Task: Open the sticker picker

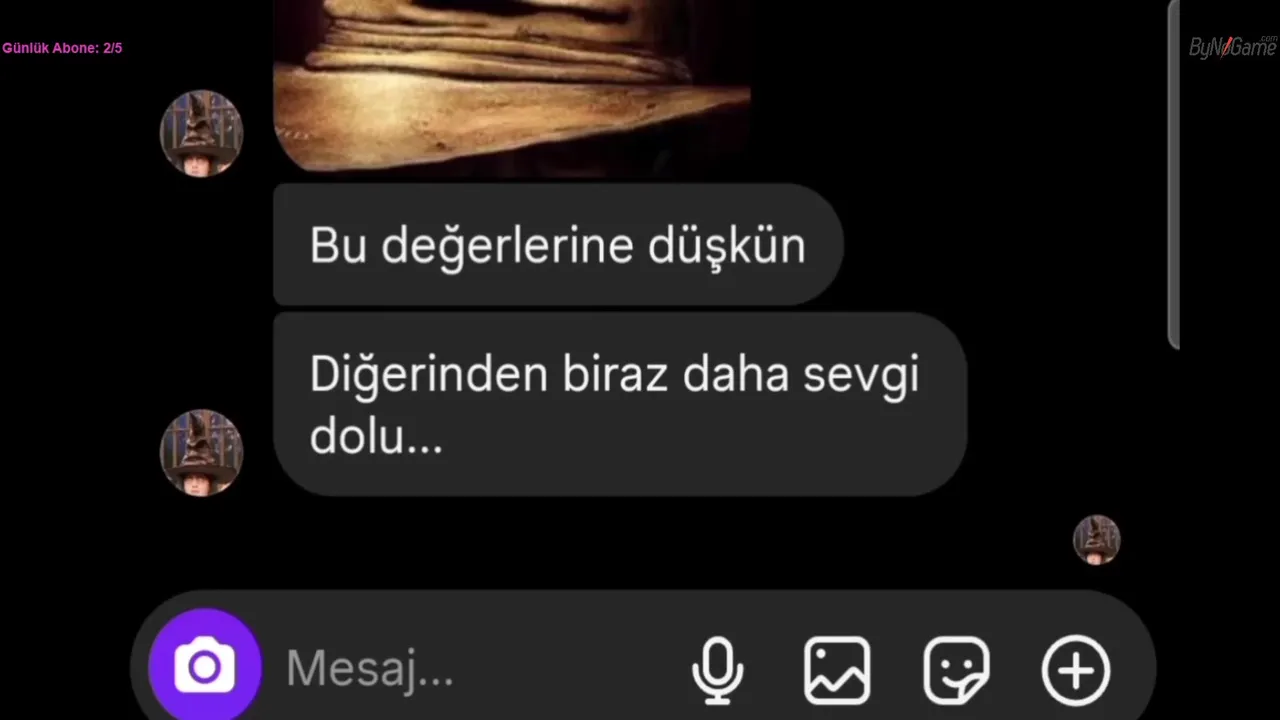Action: (956, 669)
